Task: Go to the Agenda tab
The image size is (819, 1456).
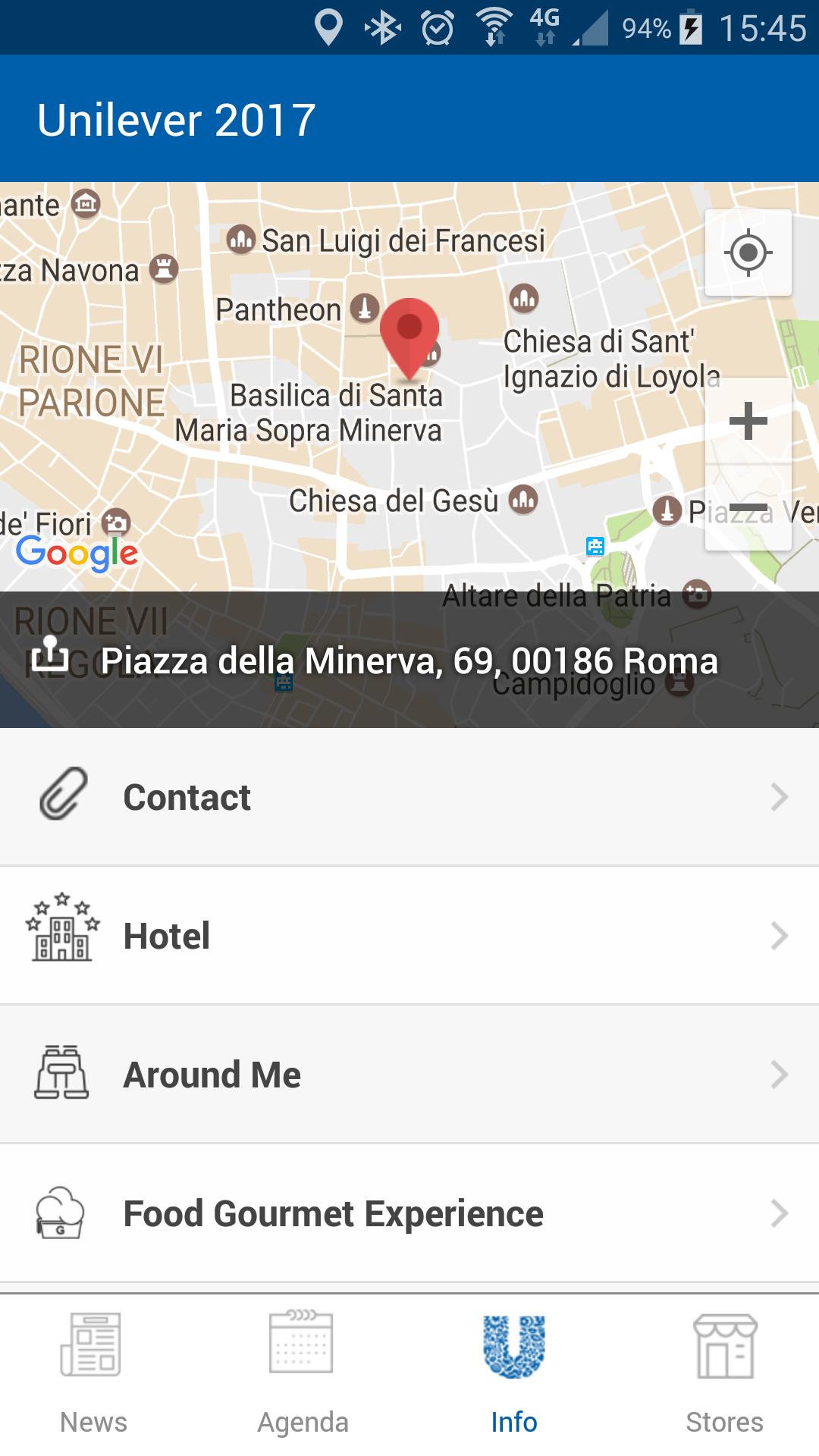Action: 303,1374
